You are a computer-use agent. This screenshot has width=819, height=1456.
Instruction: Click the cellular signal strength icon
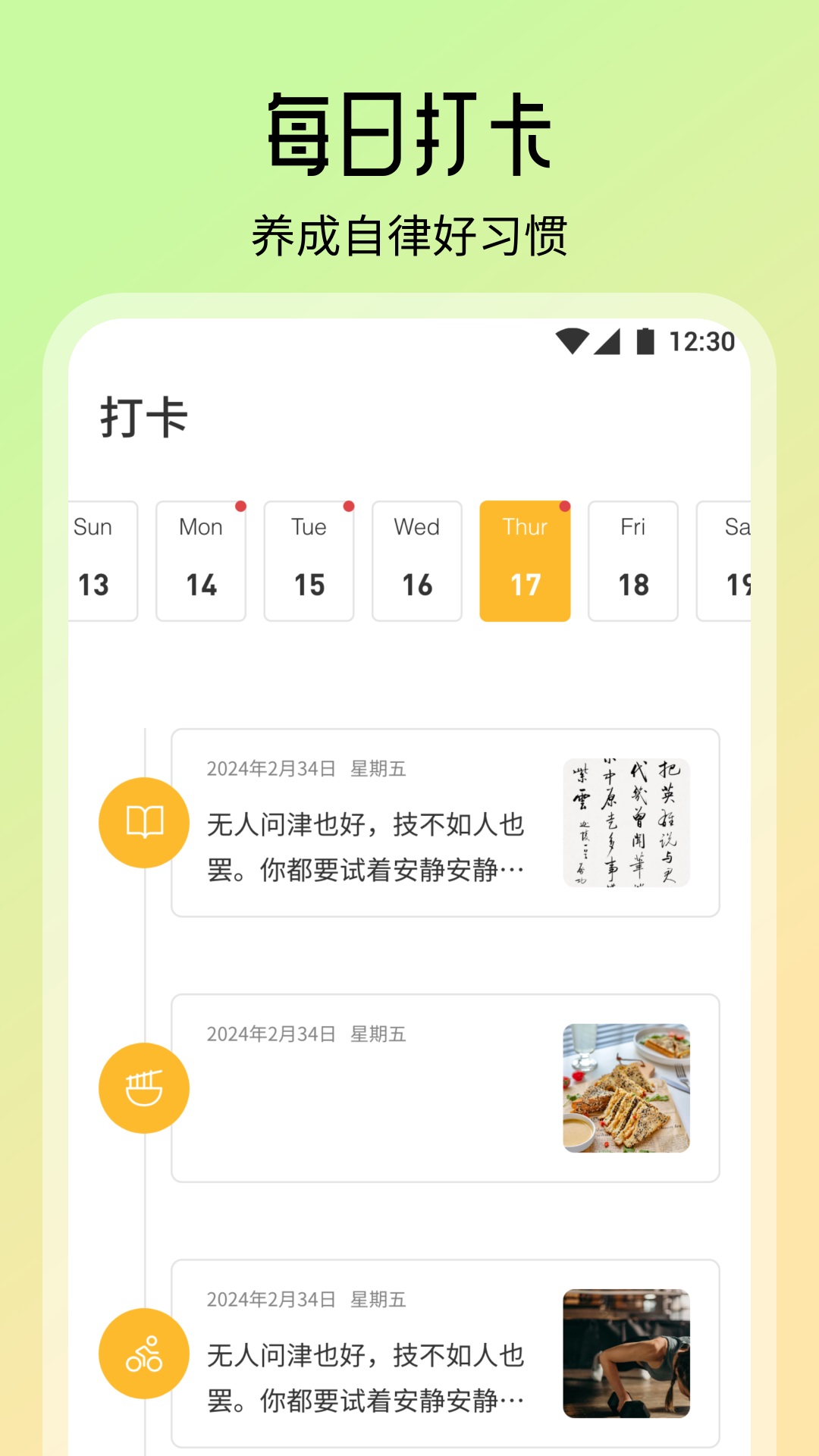(x=606, y=343)
